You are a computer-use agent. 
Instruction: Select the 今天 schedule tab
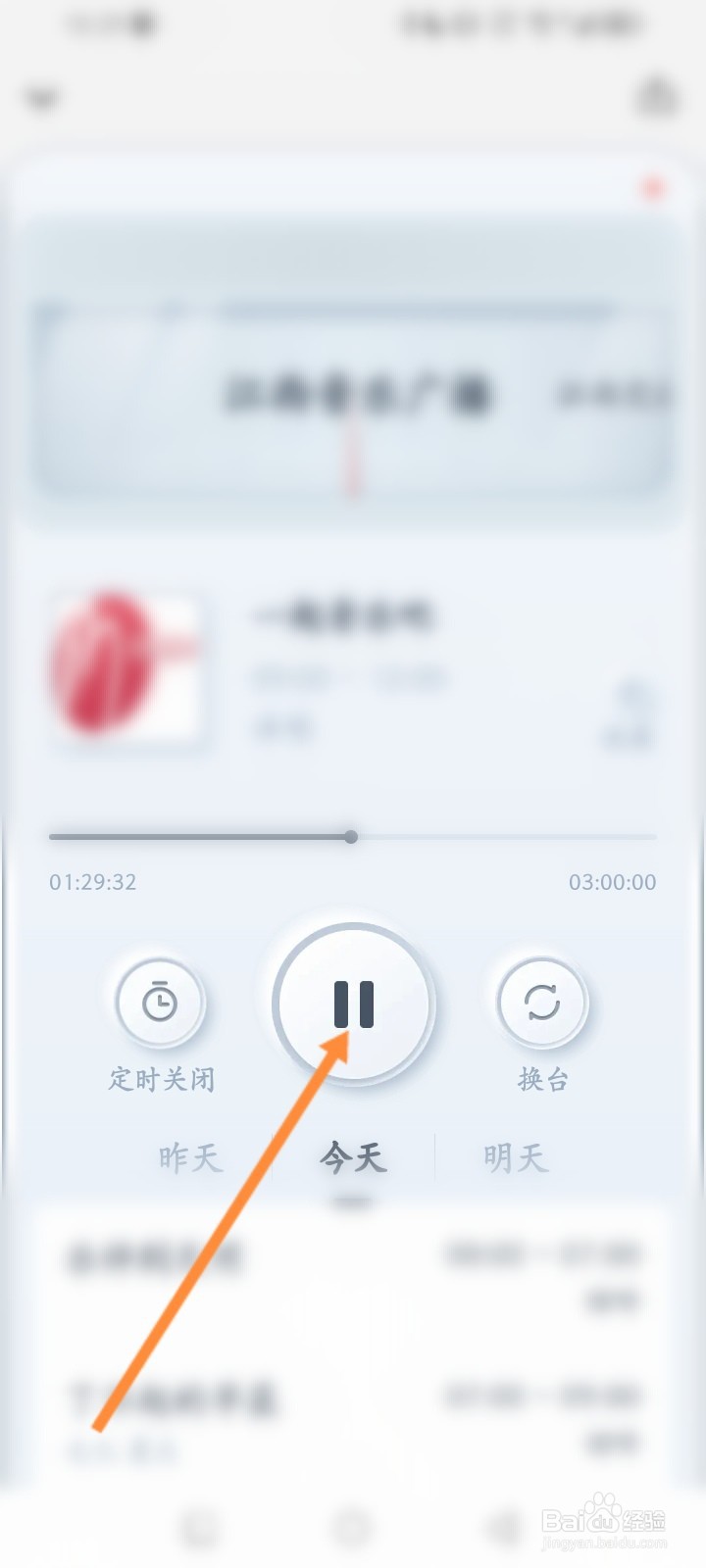pos(353,1158)
